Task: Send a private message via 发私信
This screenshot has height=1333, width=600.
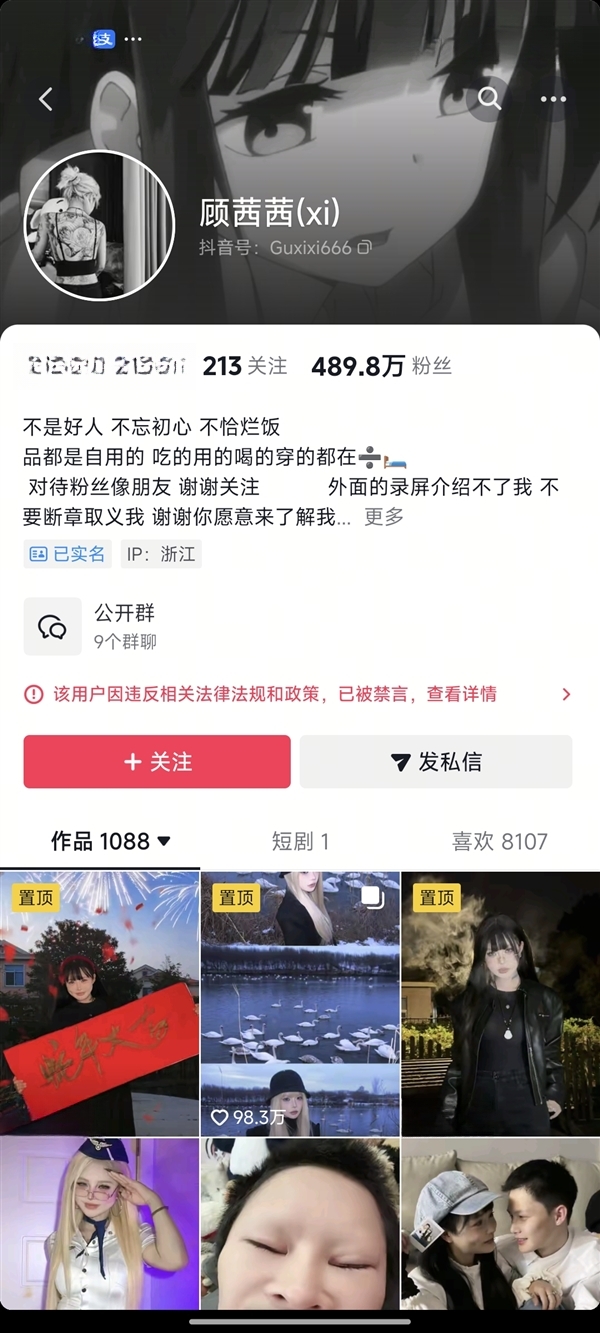Action: point(436,762)
